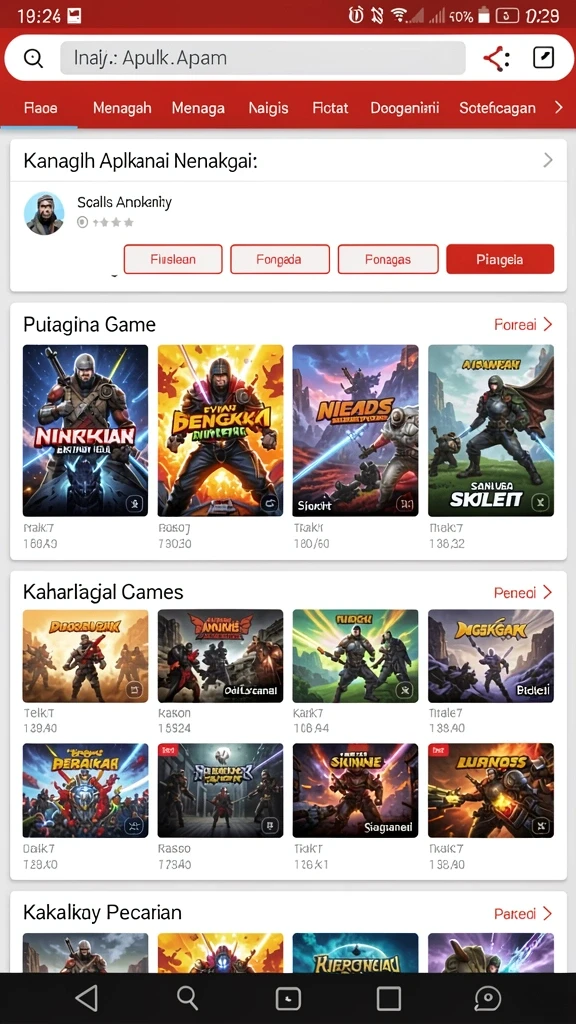Image resolution: width=576 pixels, height=1024 pixels.
Task: Open the SKILEIT game tile
Action: [x=490, y=430]
